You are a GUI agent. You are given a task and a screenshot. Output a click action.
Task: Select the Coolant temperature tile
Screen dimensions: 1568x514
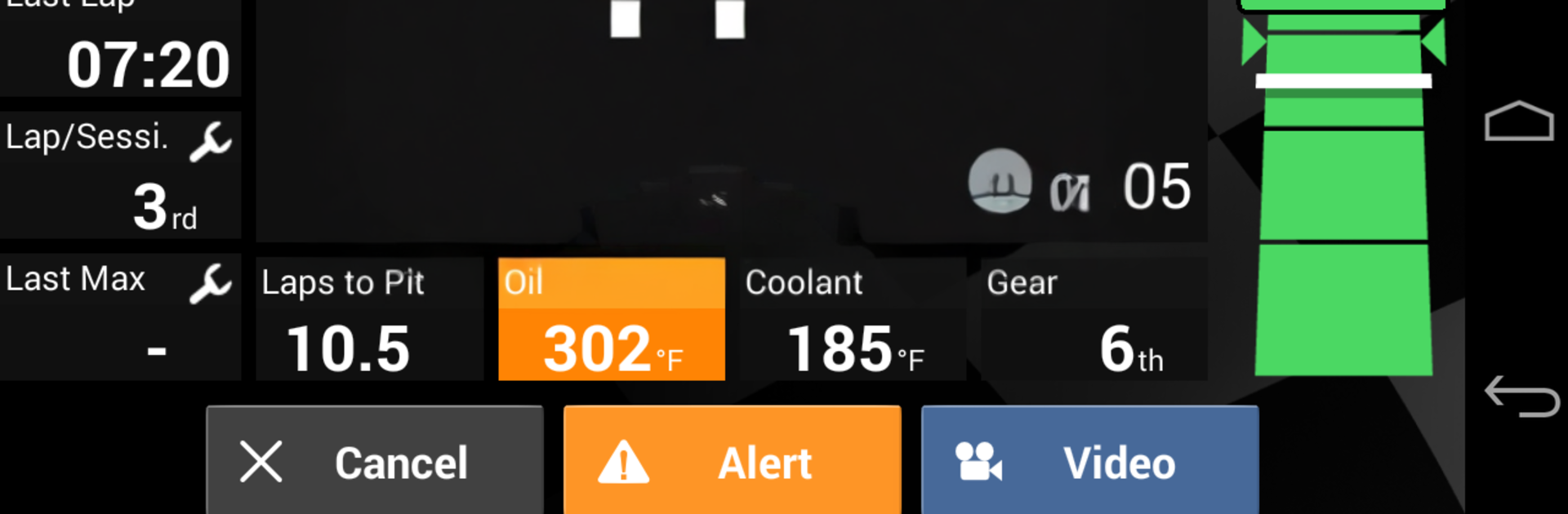pyautogui.click(x=853, y=320)
